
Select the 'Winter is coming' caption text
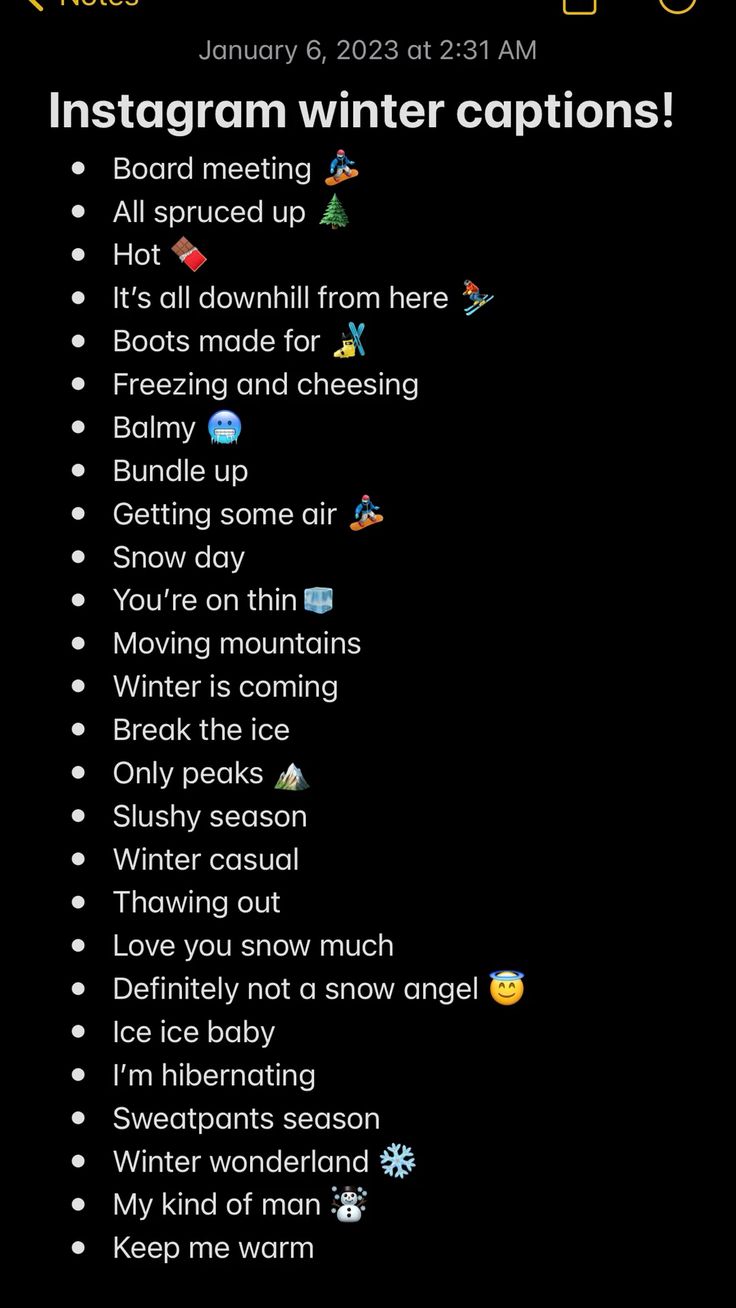(224, 685)
